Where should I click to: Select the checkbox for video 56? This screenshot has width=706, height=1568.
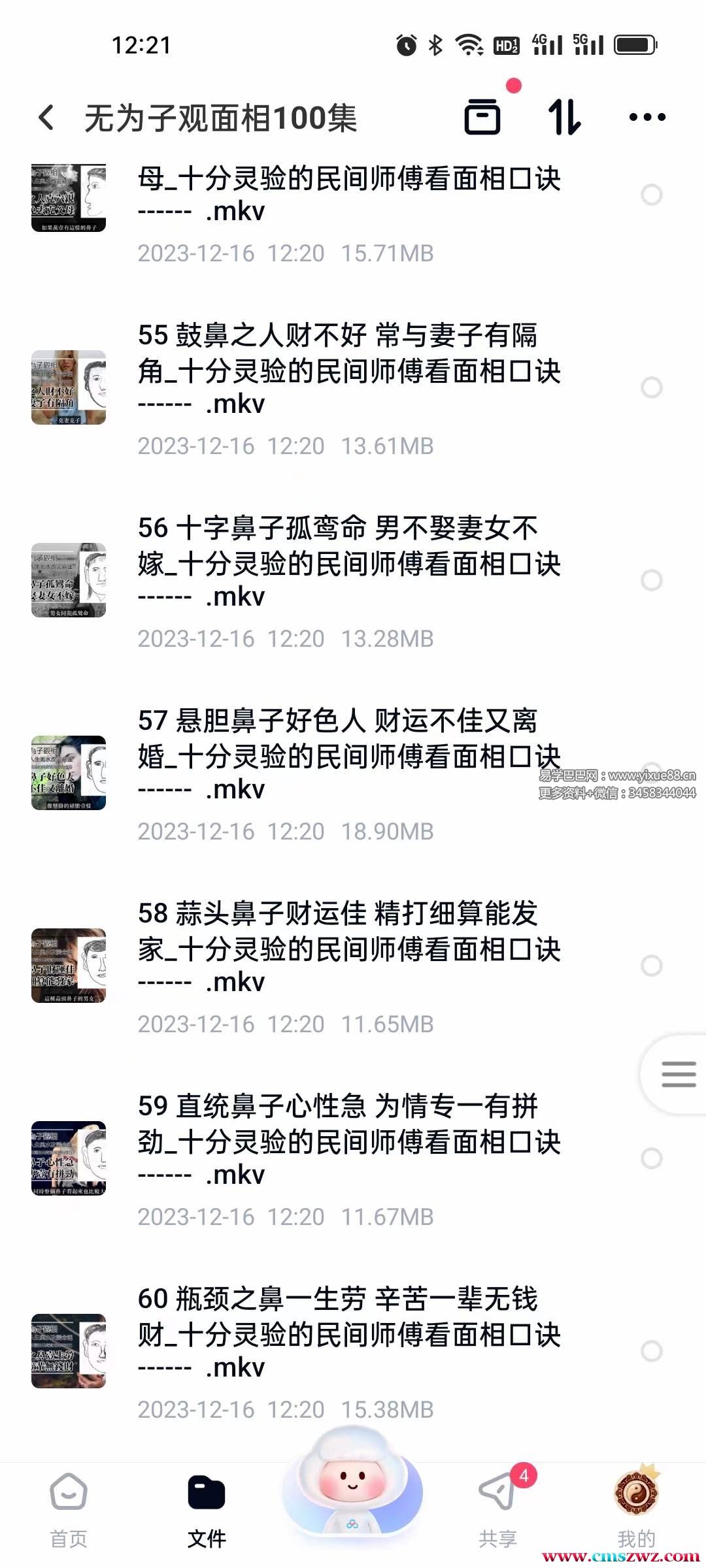[652, 580]
